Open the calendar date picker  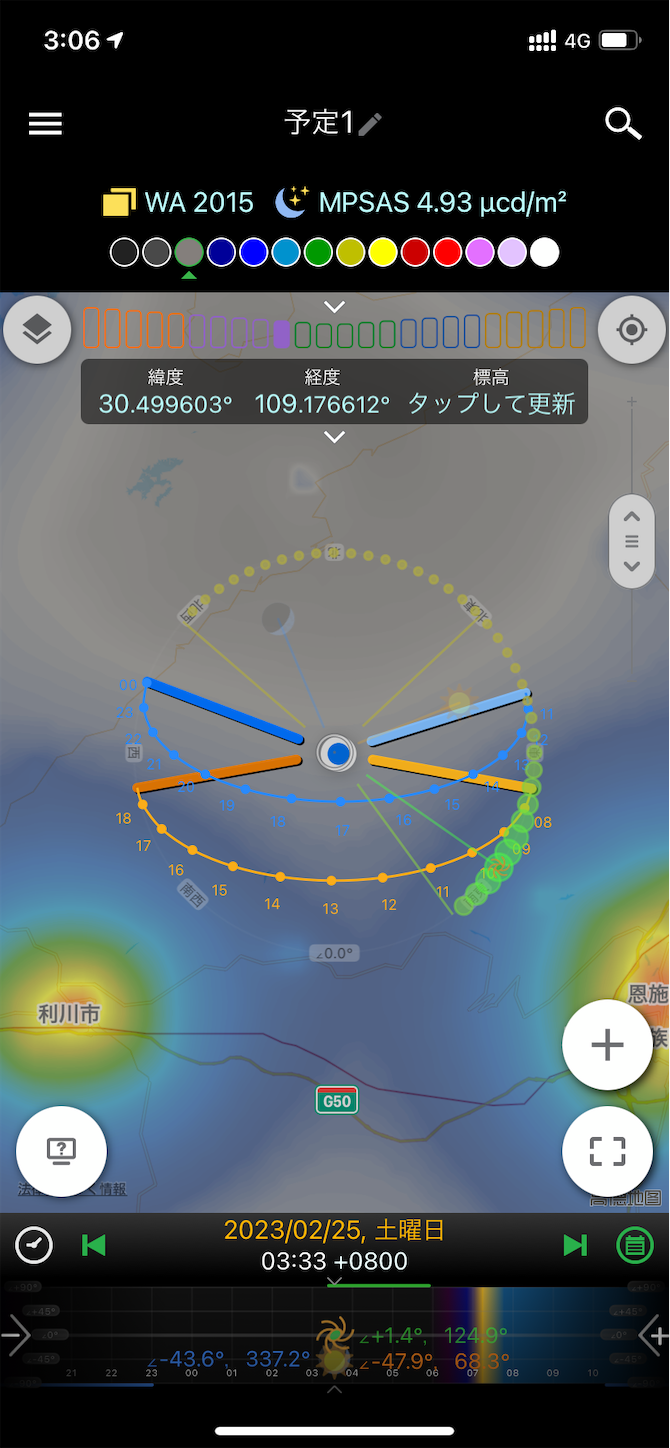(x=633, y=1245)
